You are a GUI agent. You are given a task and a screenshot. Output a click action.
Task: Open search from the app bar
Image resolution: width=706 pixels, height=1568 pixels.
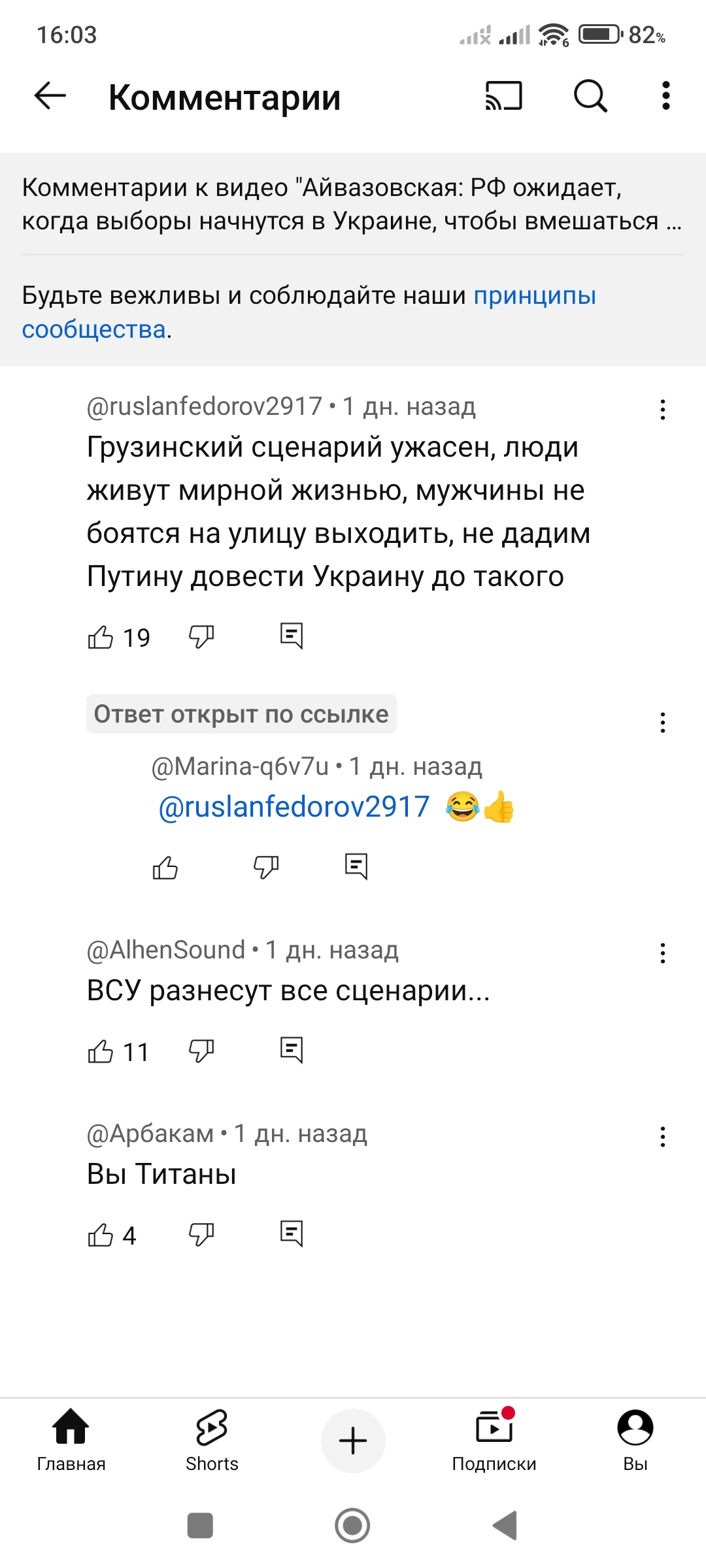point(590,97)
